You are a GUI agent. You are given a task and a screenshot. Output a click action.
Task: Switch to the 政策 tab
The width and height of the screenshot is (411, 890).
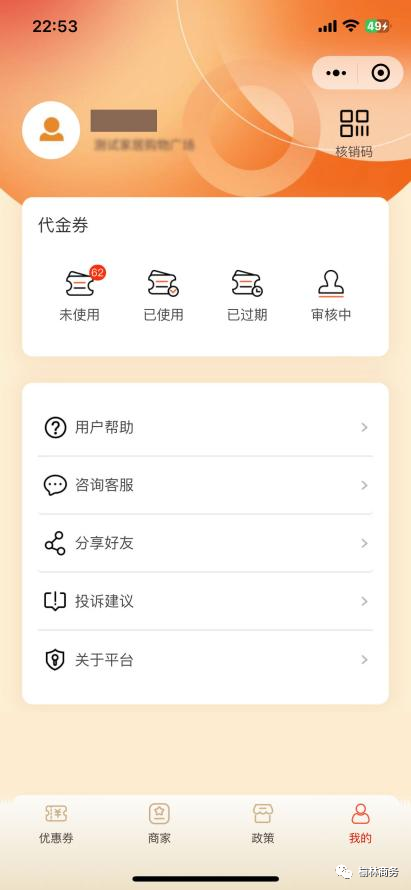pyautogui.click(x=263, y=823)
